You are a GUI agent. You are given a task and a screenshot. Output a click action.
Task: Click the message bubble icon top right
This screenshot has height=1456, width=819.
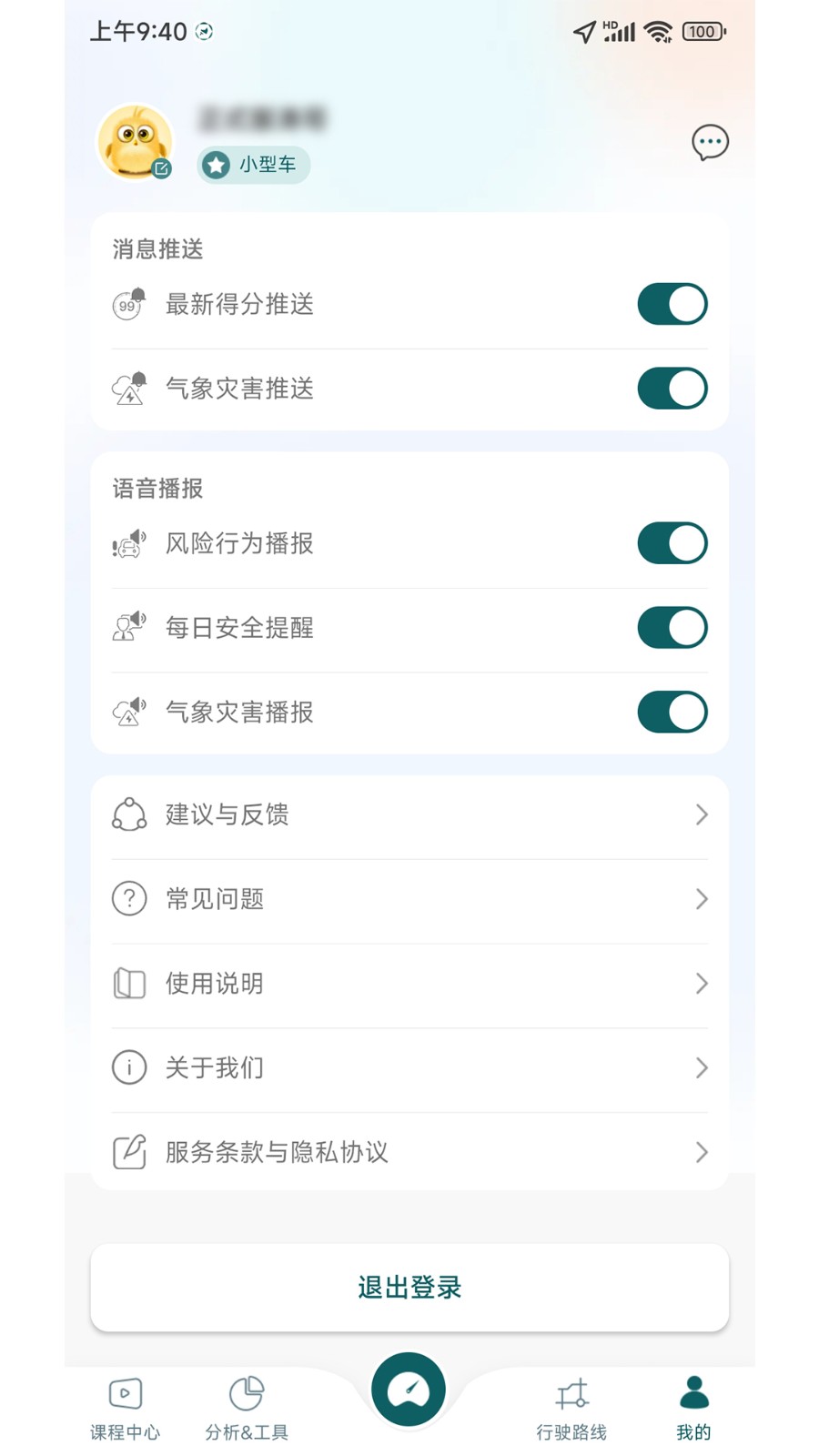click(x=709, y=142)
